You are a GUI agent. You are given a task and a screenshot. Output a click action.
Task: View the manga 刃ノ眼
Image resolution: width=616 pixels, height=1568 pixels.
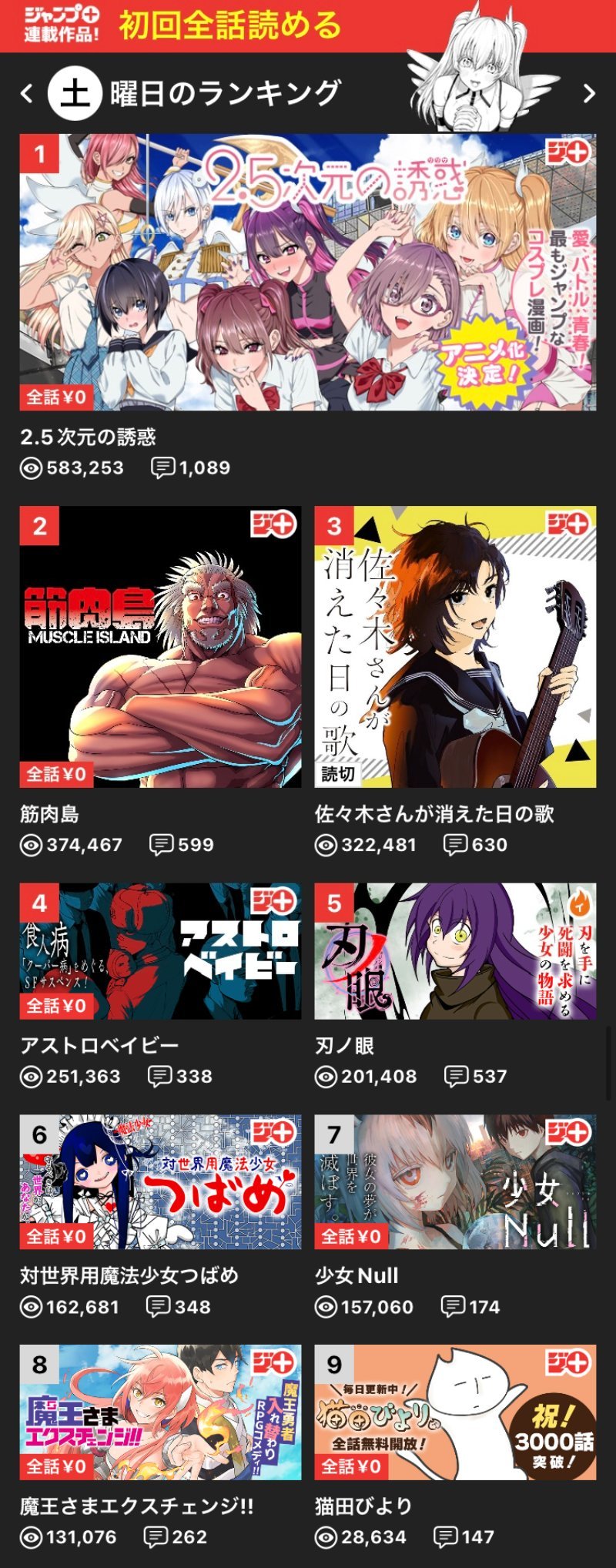click(455, 951)
